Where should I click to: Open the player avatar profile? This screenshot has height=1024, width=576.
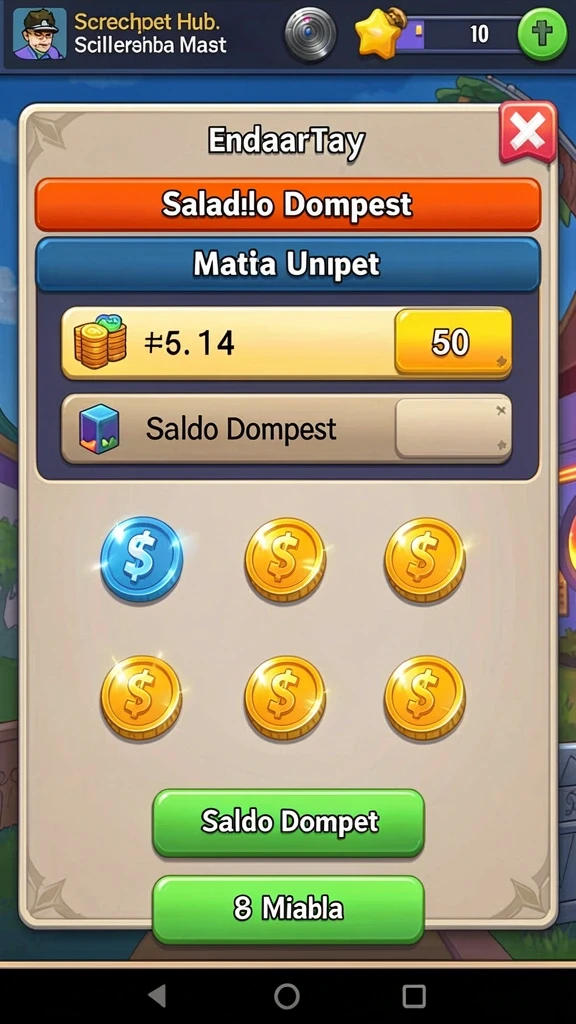pyautogui.click(x=39, y=34)
